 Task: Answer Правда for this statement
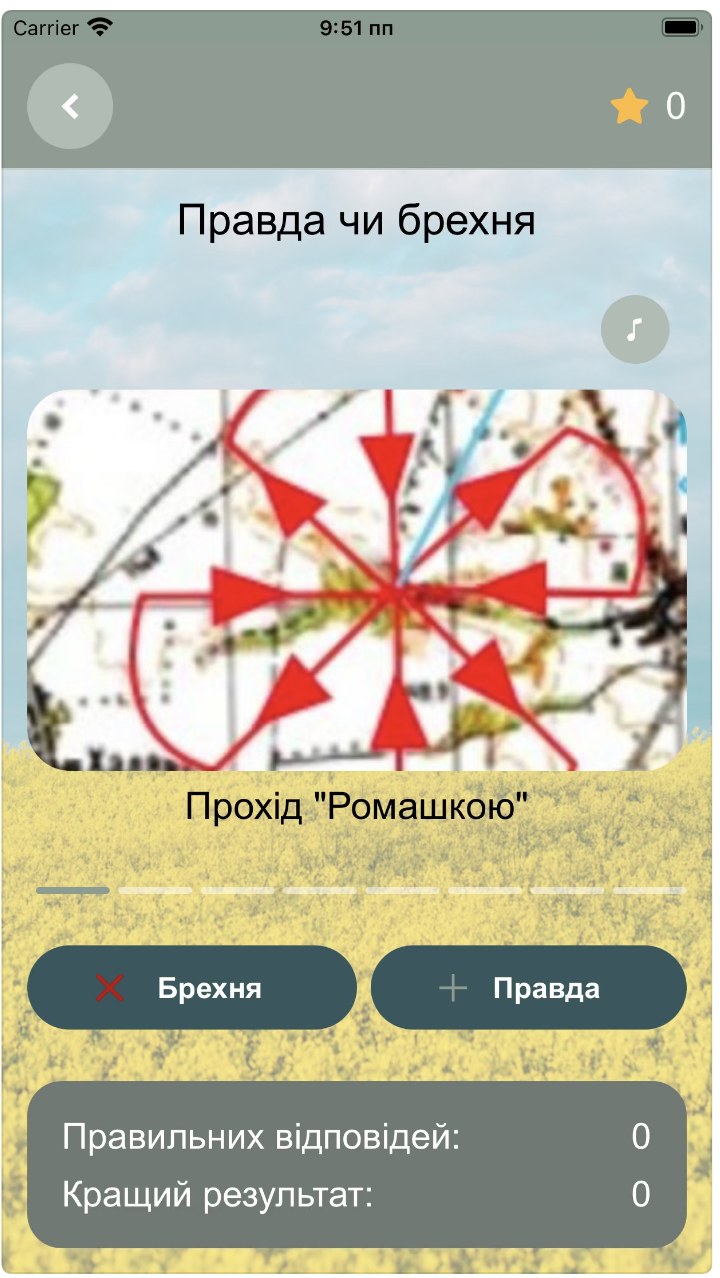(528, 988)
